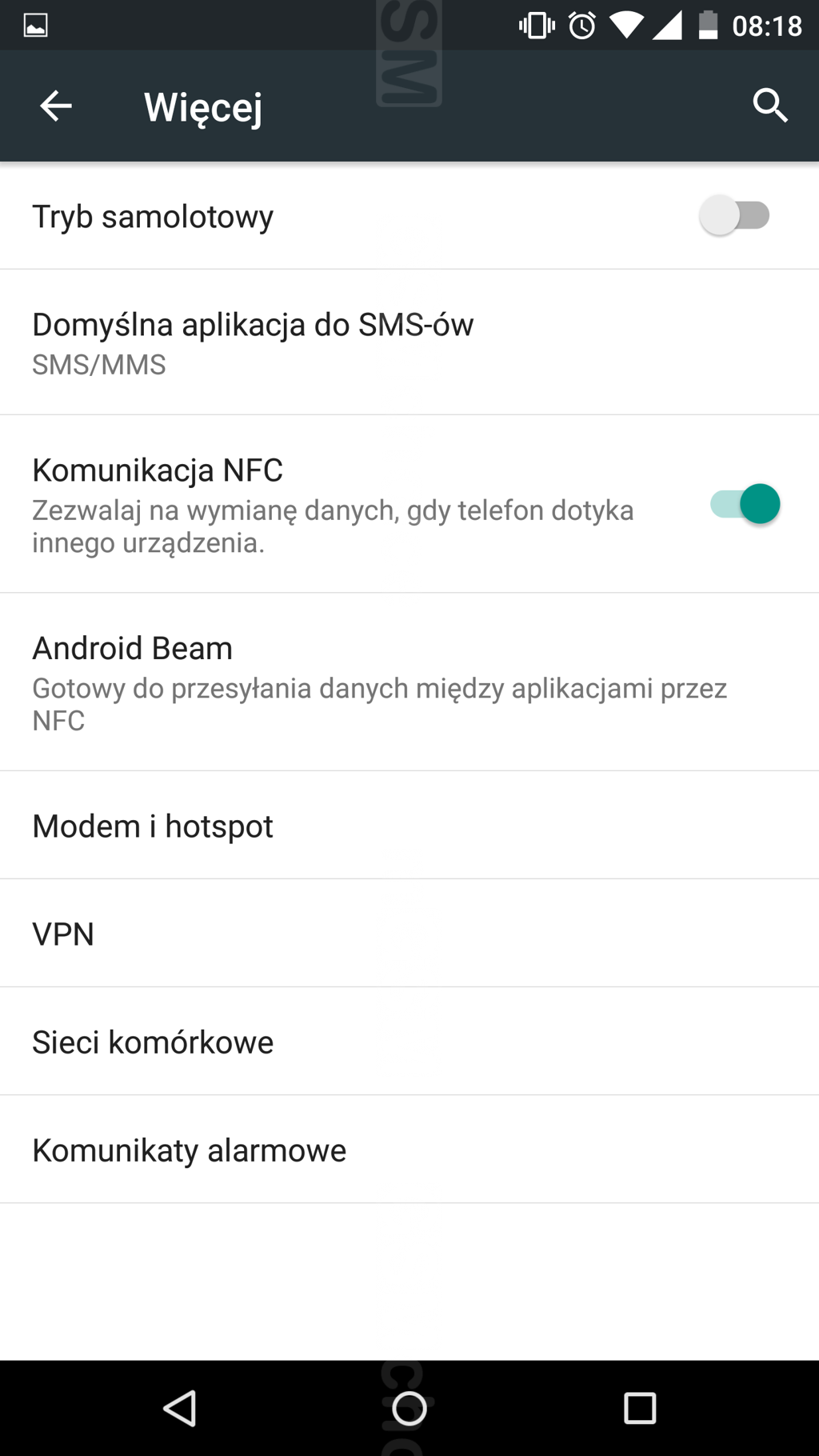Open the VPN settings row
819x1456 pixels.
409,934
